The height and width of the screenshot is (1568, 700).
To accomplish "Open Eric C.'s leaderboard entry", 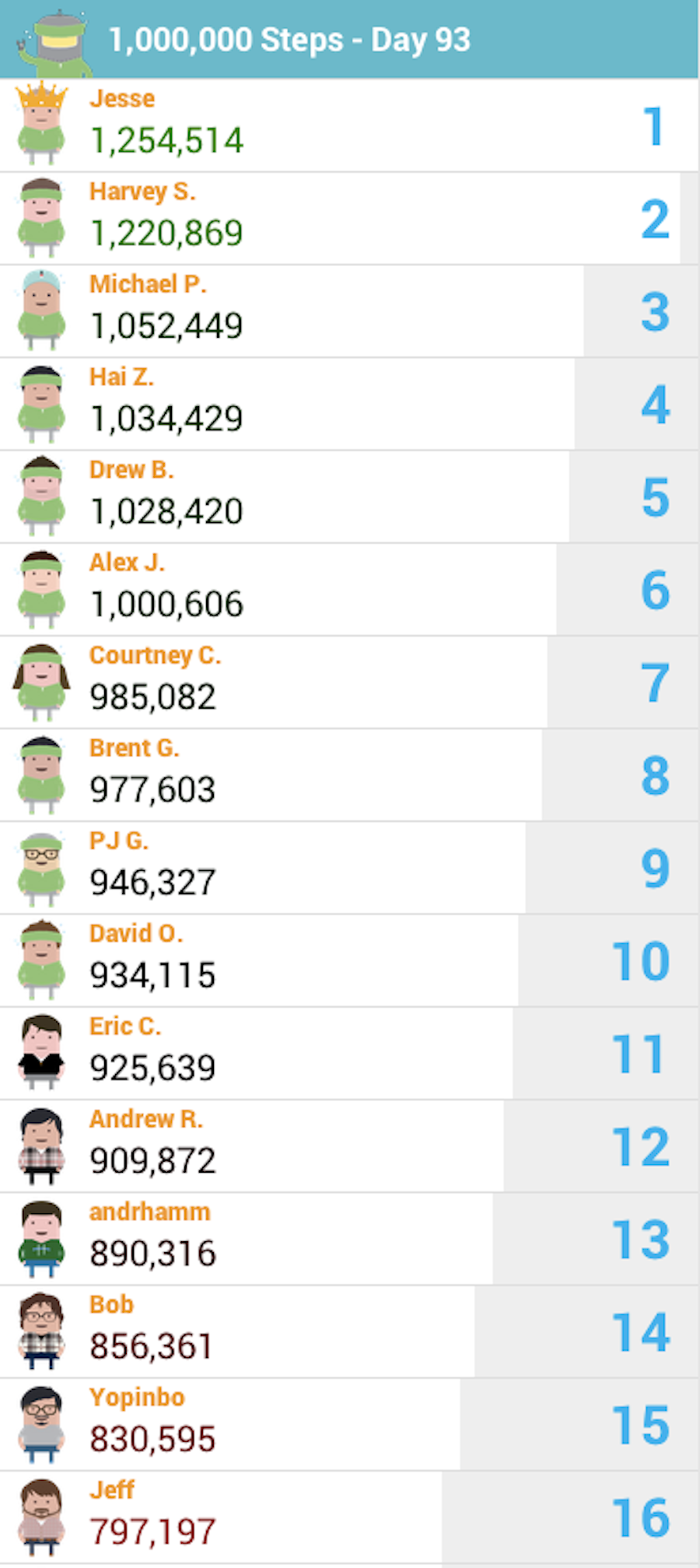I will point(350,1052).
